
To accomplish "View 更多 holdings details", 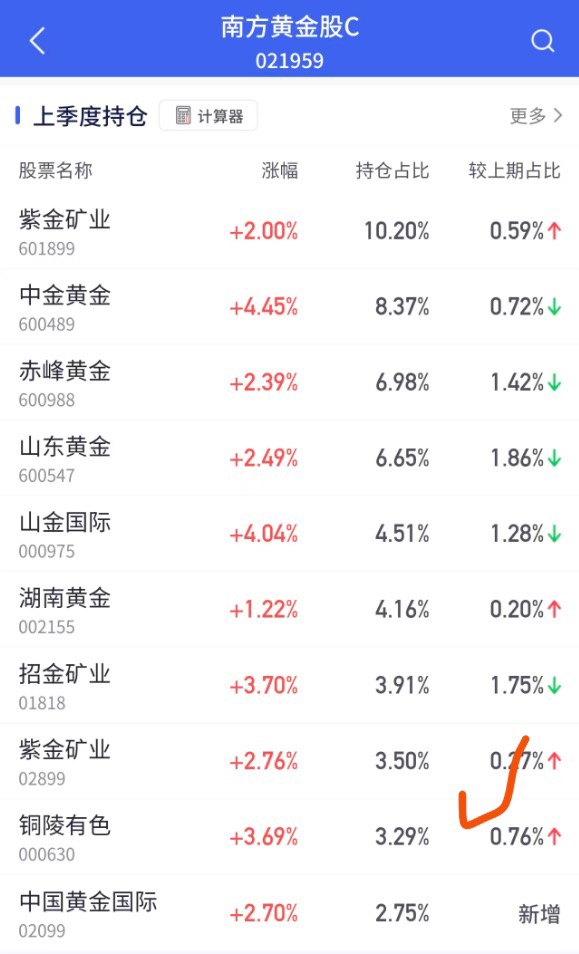I will [x=536, y=116].
